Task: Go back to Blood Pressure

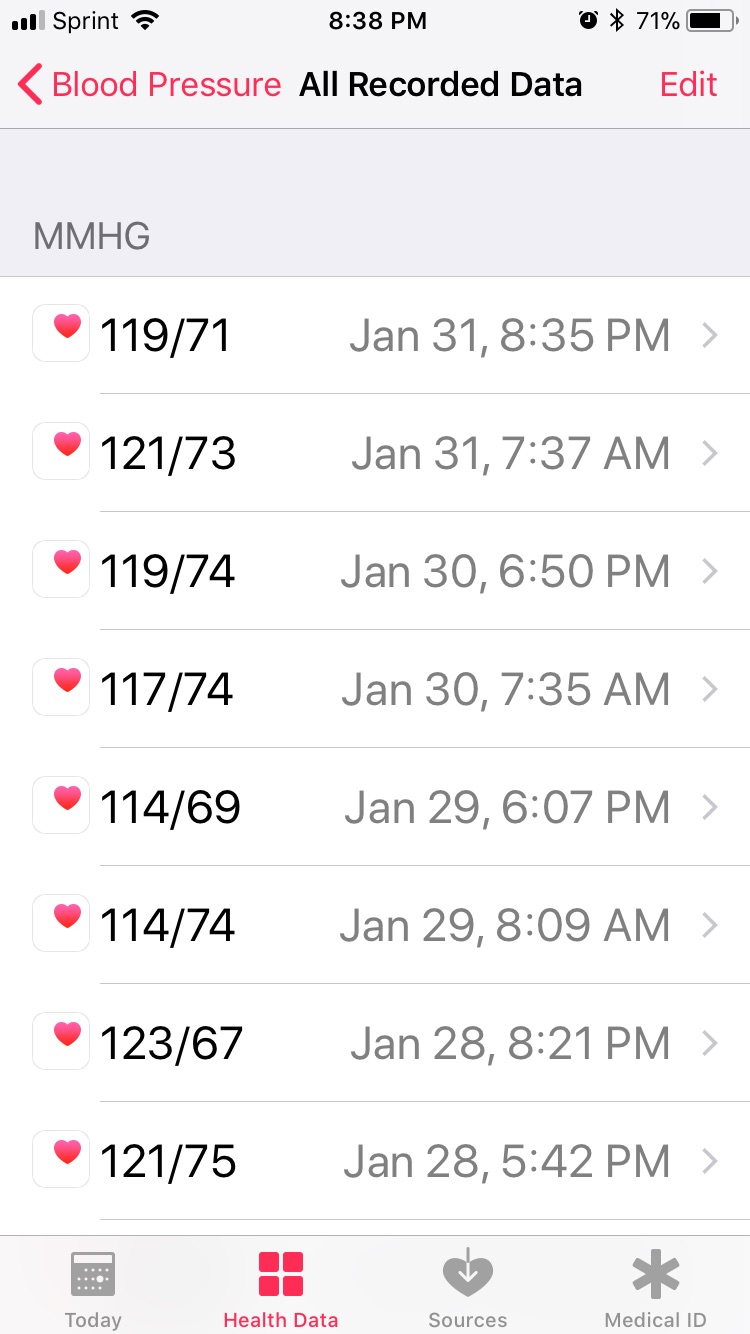Action: pos(149,85)
